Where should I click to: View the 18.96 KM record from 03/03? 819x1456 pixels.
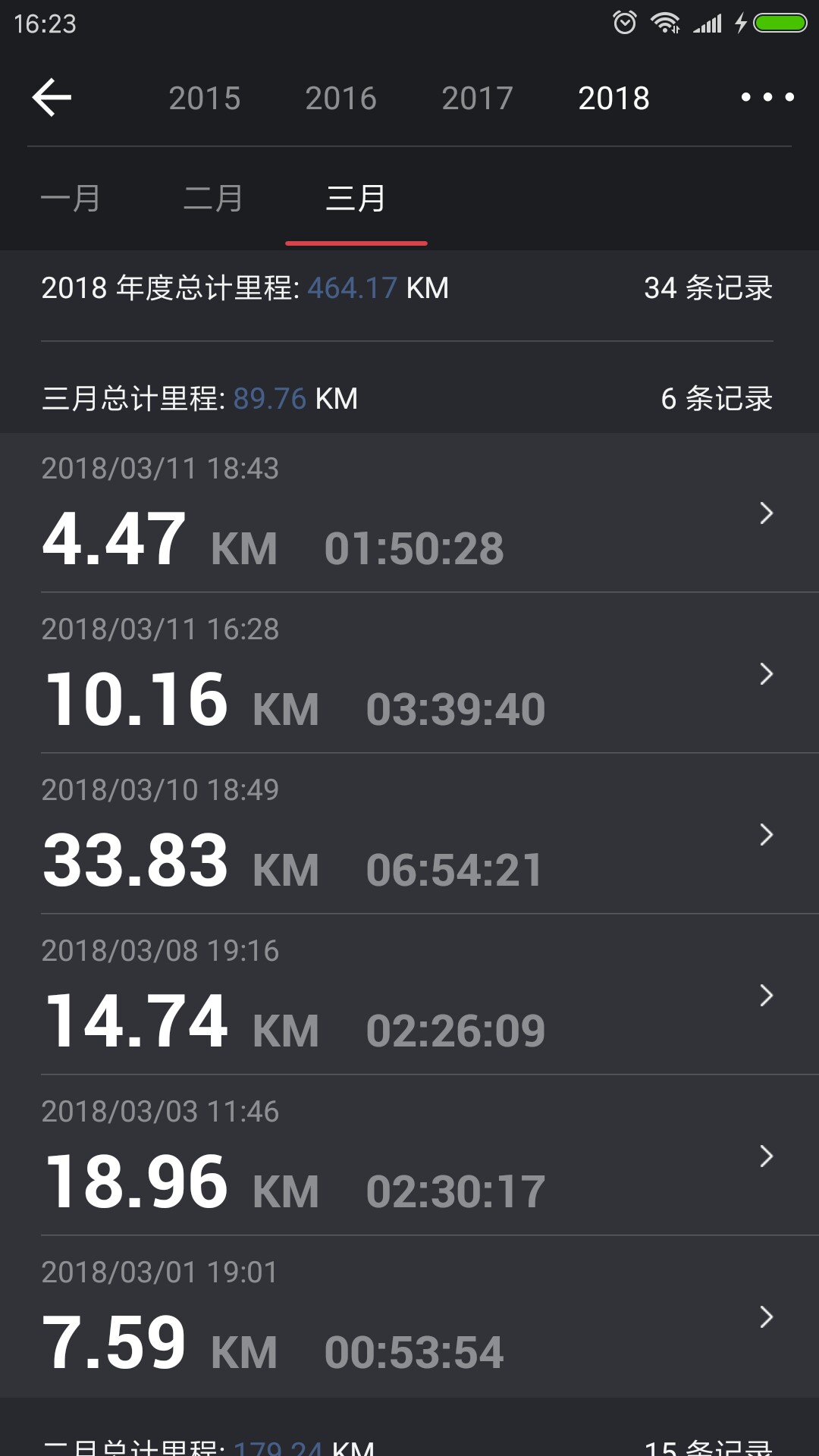409,1156
